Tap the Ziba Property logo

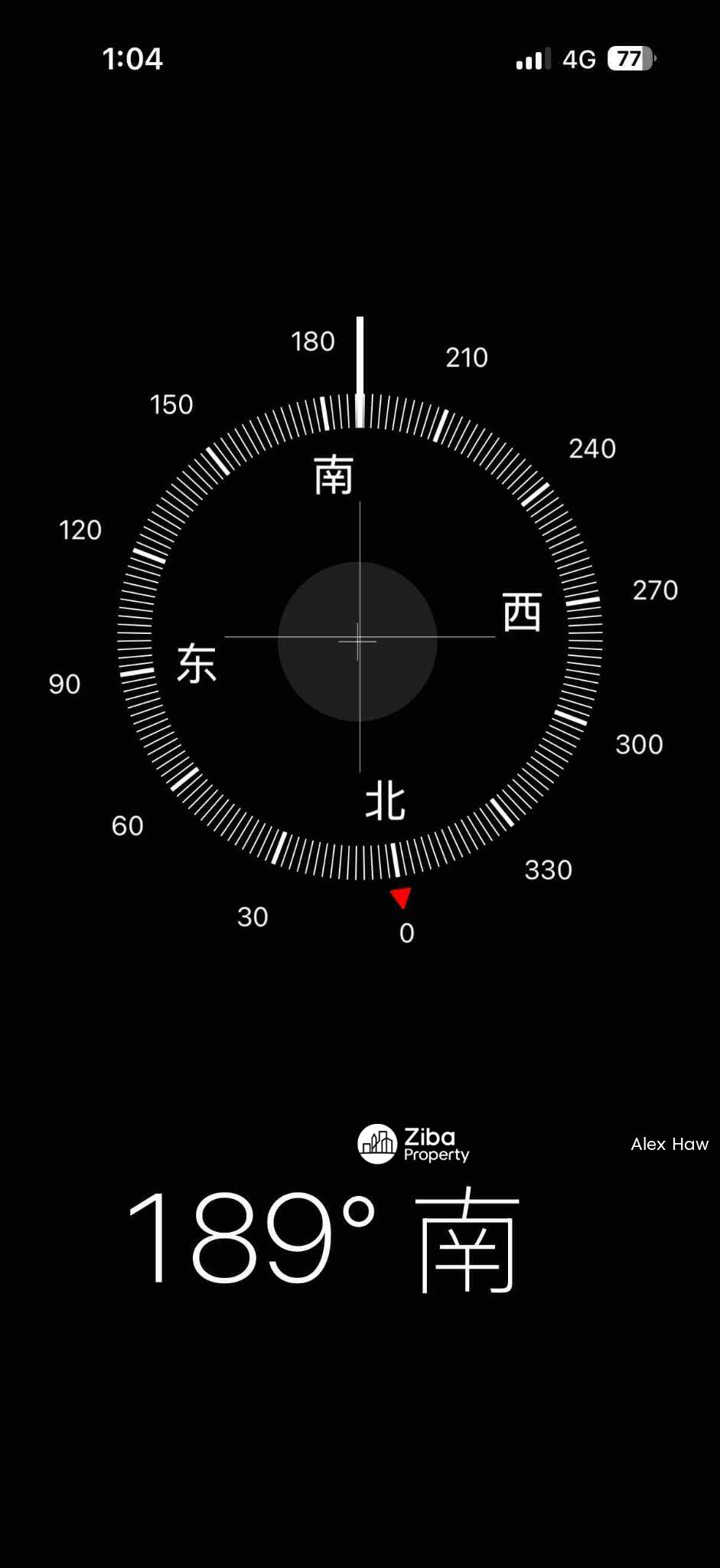[x=412, y=1144]
